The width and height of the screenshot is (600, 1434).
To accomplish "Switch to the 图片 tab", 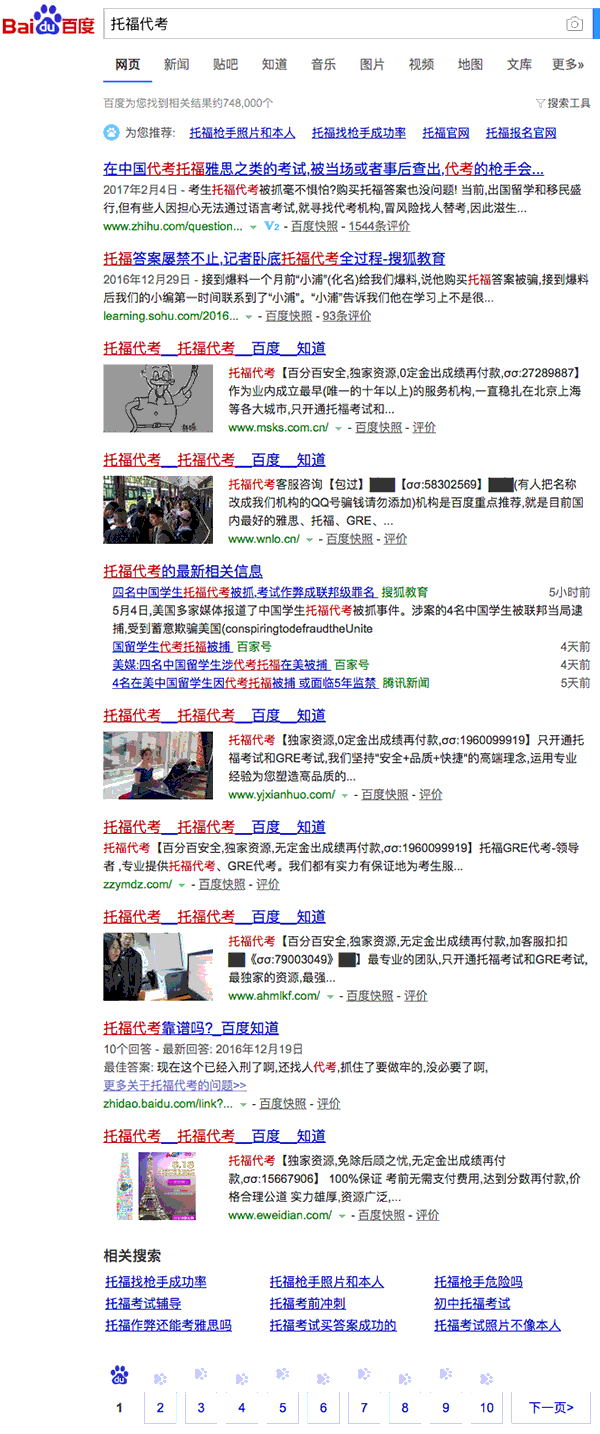I will pyautogui.click(x=372, y=64).
